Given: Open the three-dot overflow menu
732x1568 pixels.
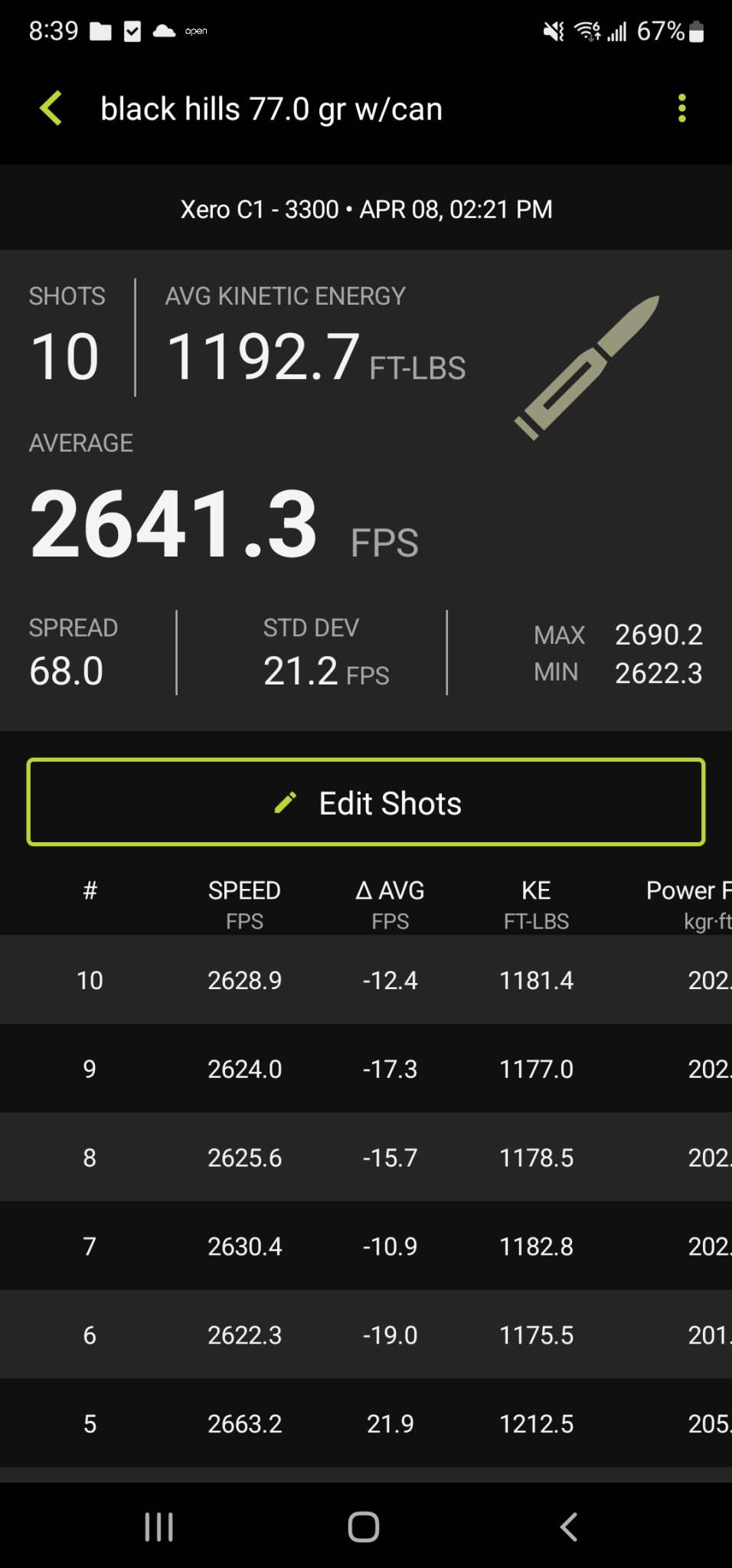Looking at the screenshot, I should (x=681, y=108).
